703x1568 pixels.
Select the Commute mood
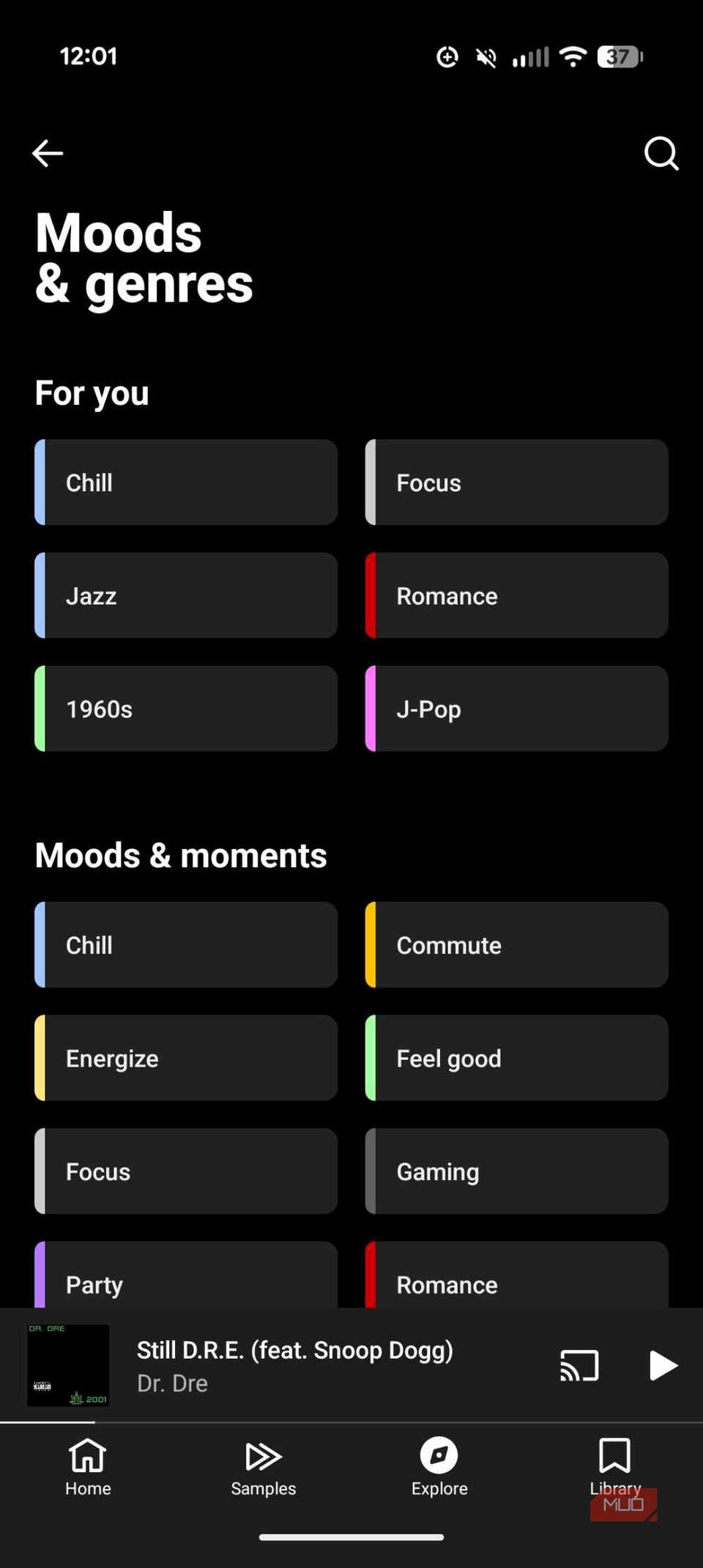[x=516, y=944]
